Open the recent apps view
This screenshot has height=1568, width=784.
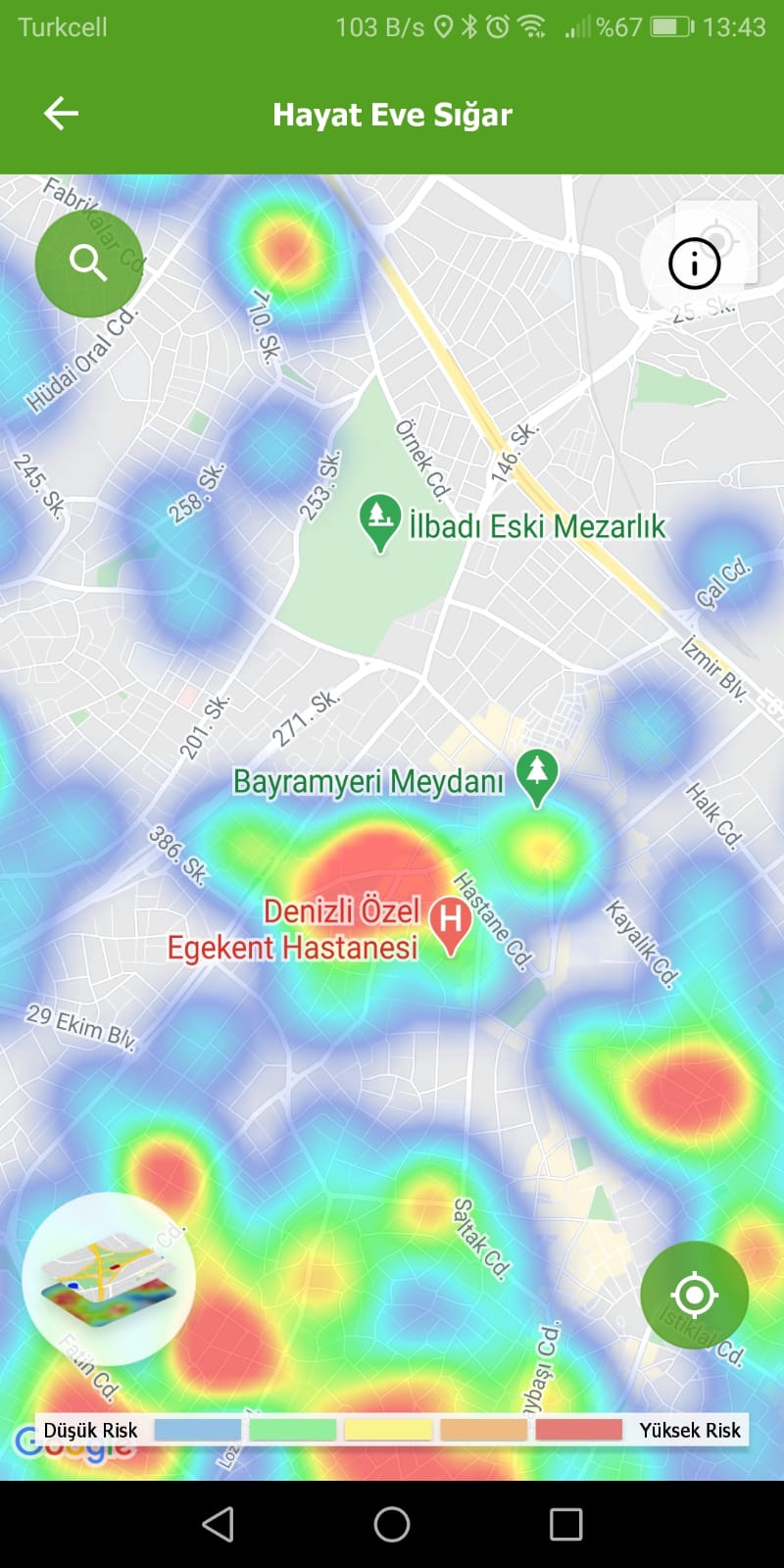point(565,1524)
